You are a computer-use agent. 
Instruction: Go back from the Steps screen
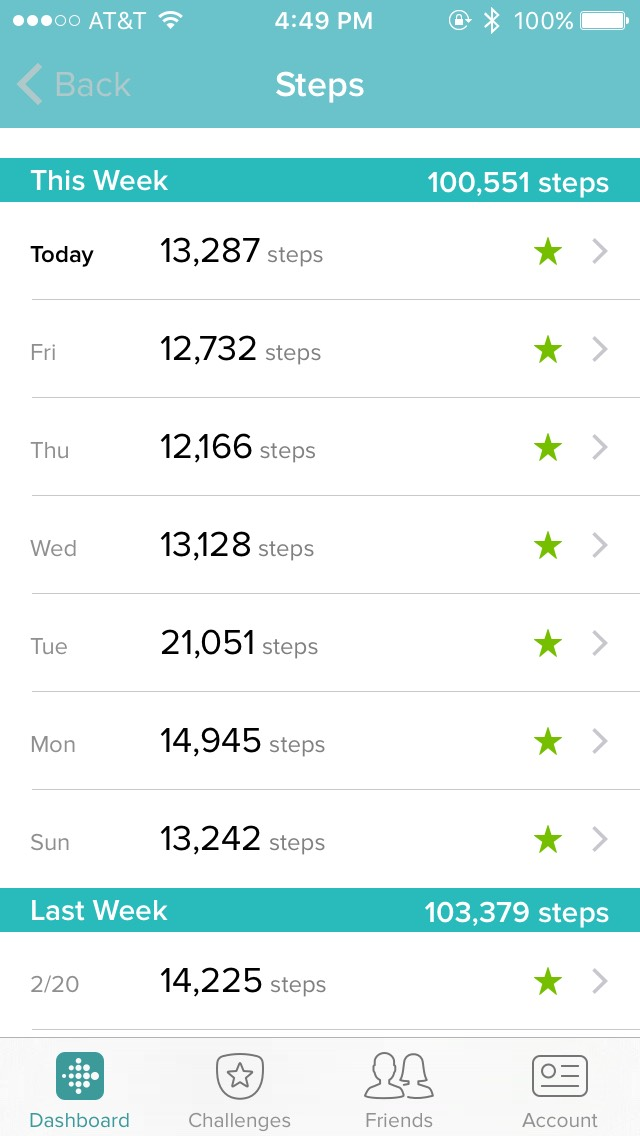coord(74,85)
